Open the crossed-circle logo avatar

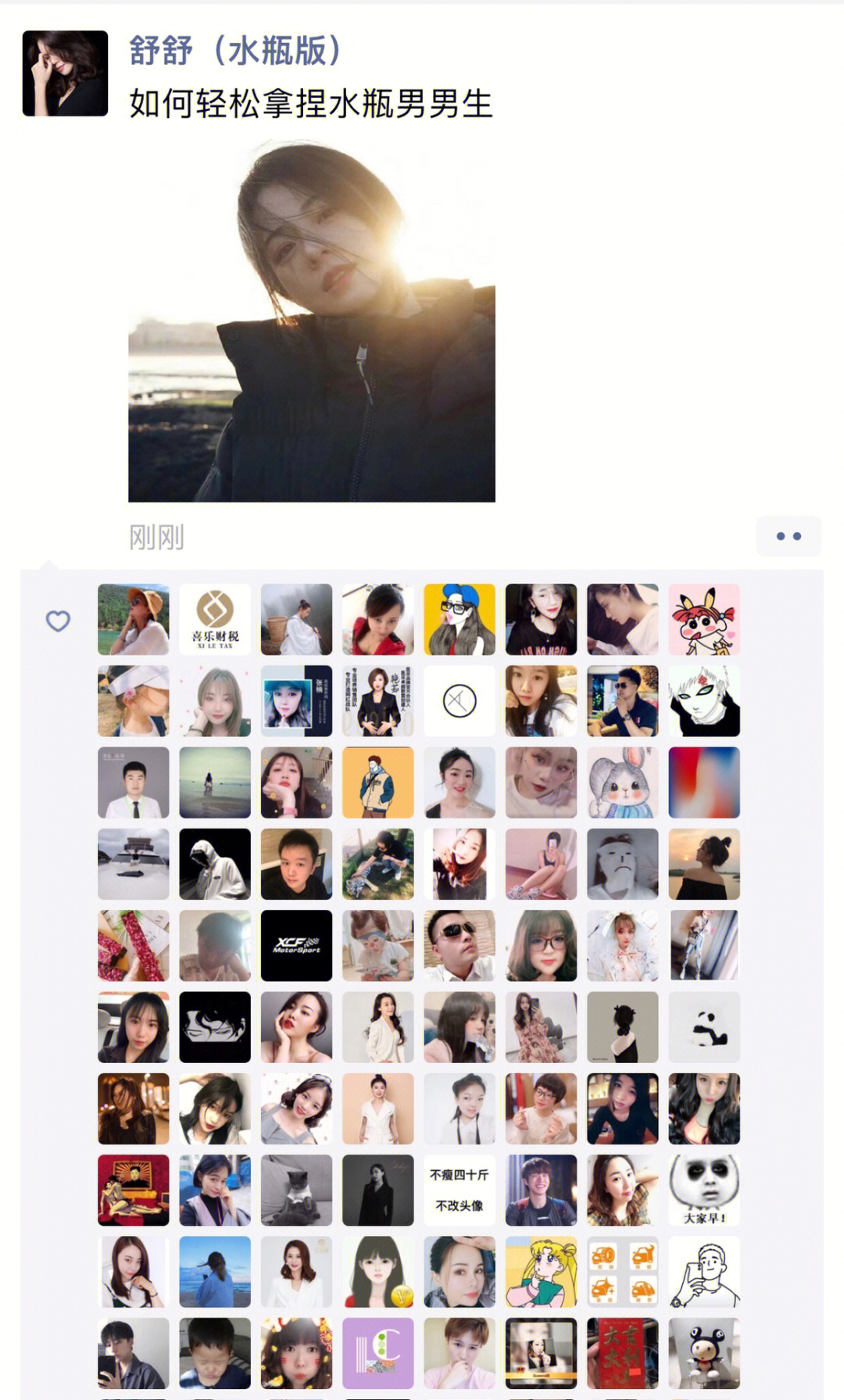460,701
